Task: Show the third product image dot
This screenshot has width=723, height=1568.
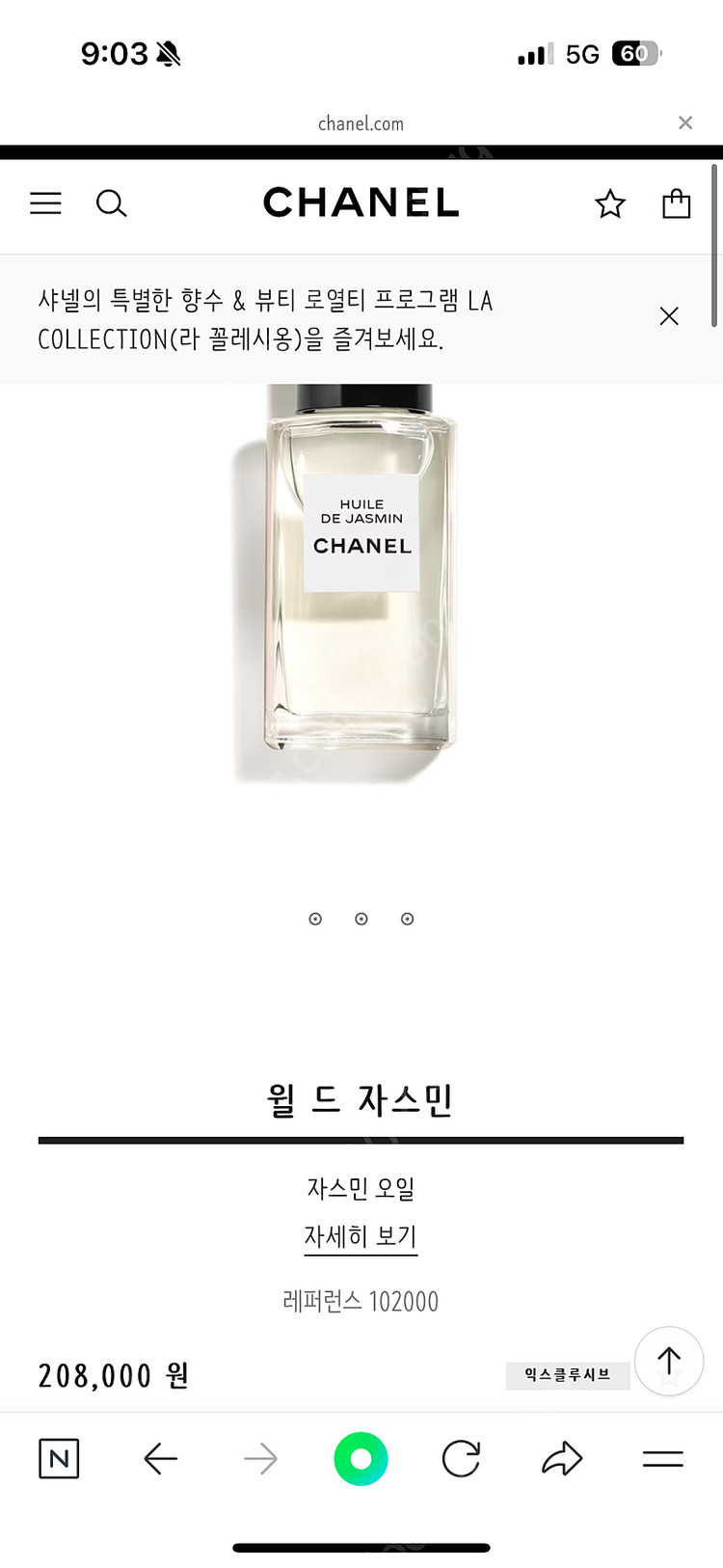Action: [408, 919]
